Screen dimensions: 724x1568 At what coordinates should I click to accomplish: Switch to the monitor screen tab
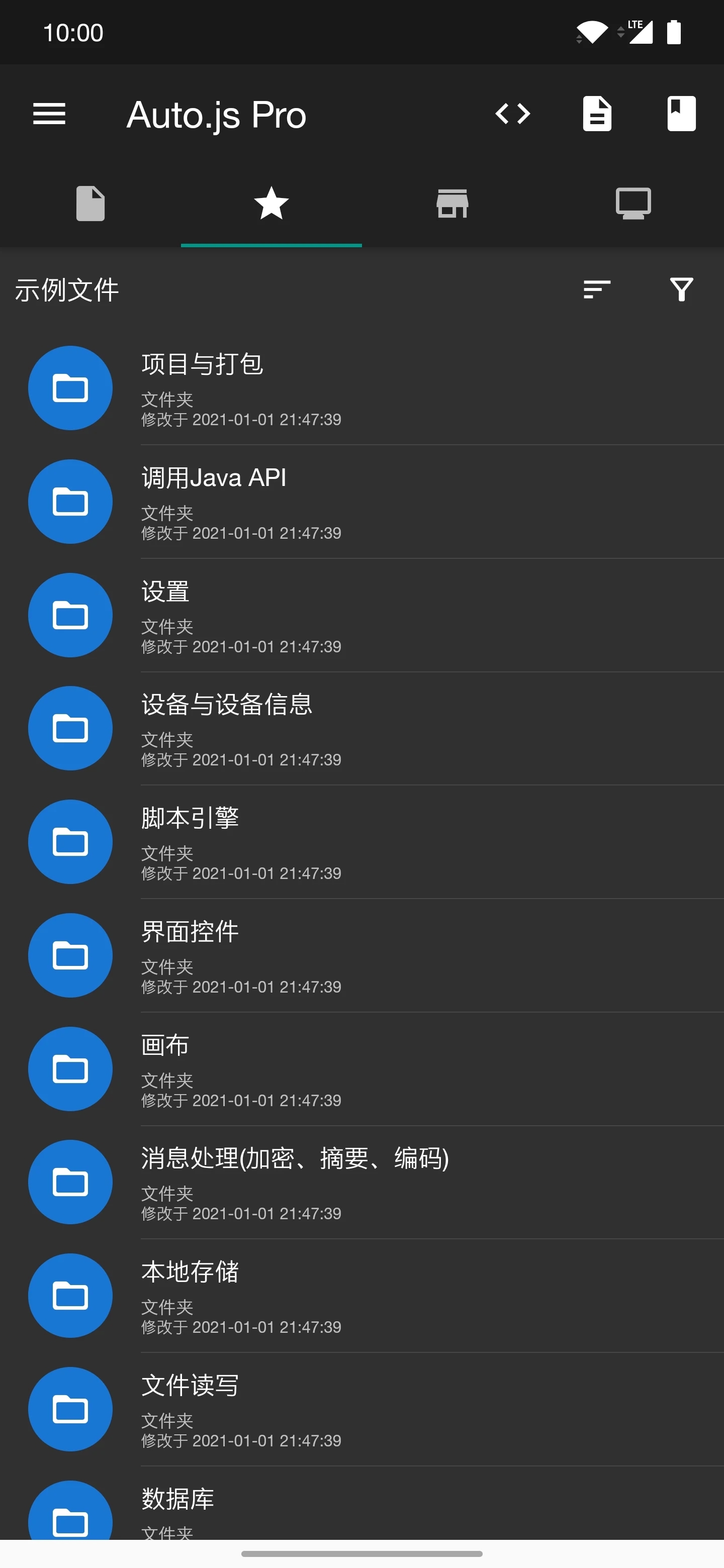click(x=633, y=204)
